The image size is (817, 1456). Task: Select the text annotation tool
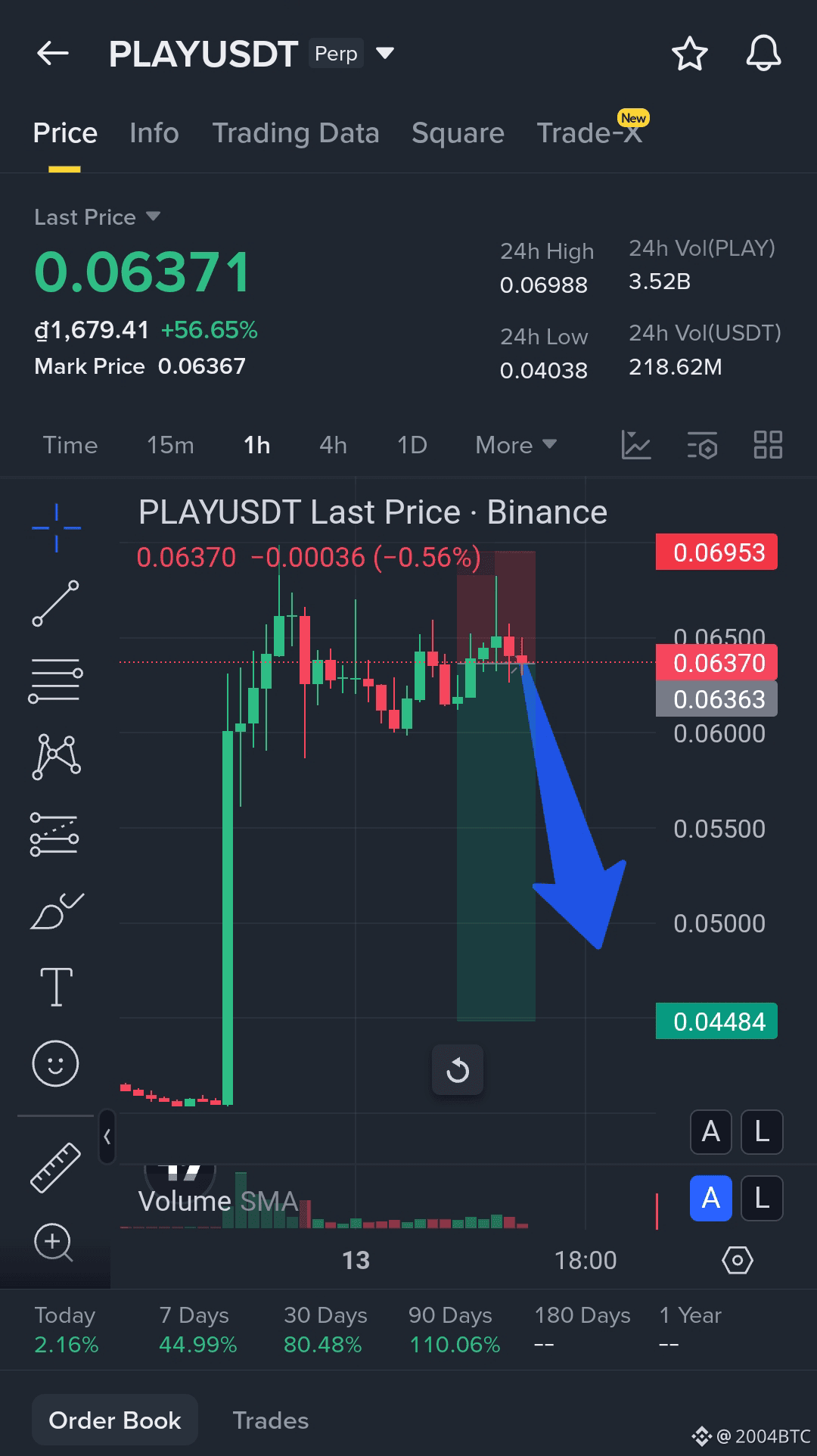[x=56, y=985]
